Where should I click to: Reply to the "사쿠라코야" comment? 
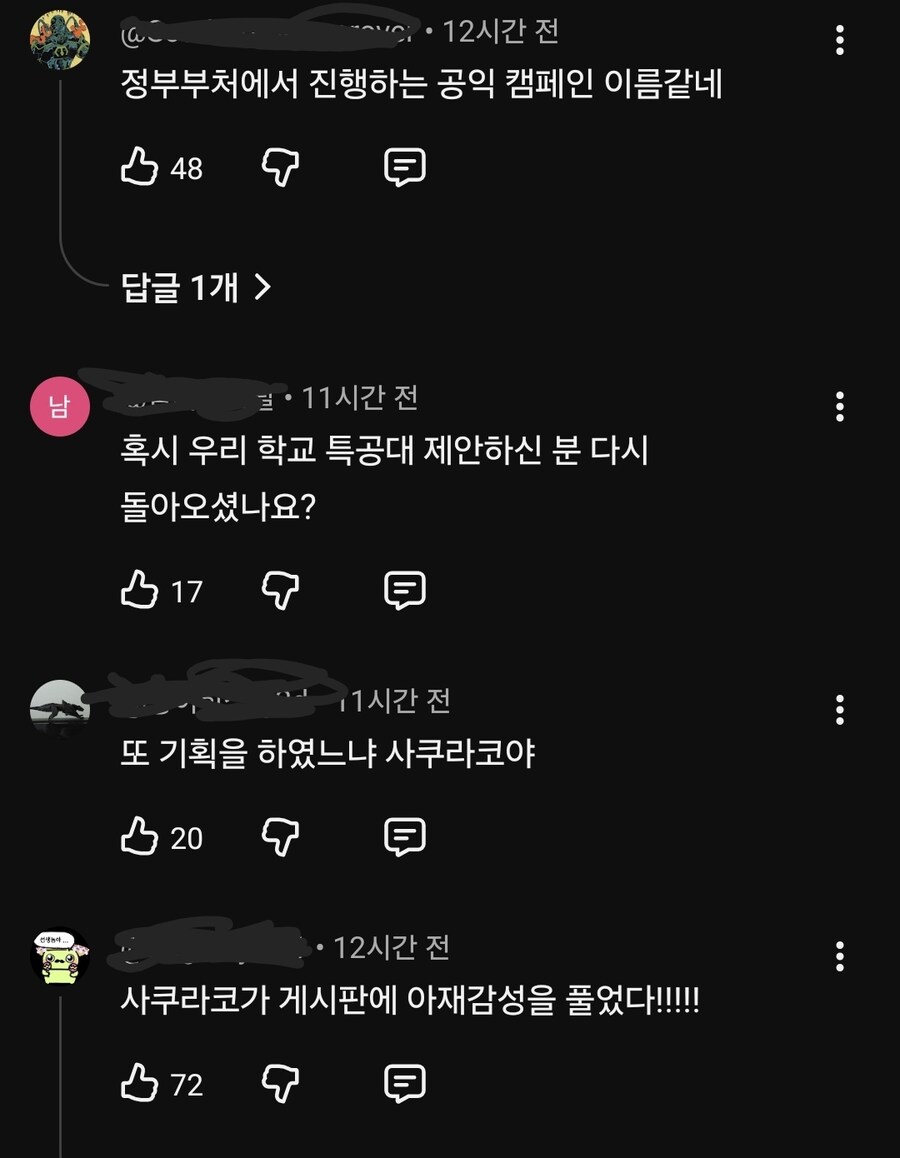pos(406,837)
